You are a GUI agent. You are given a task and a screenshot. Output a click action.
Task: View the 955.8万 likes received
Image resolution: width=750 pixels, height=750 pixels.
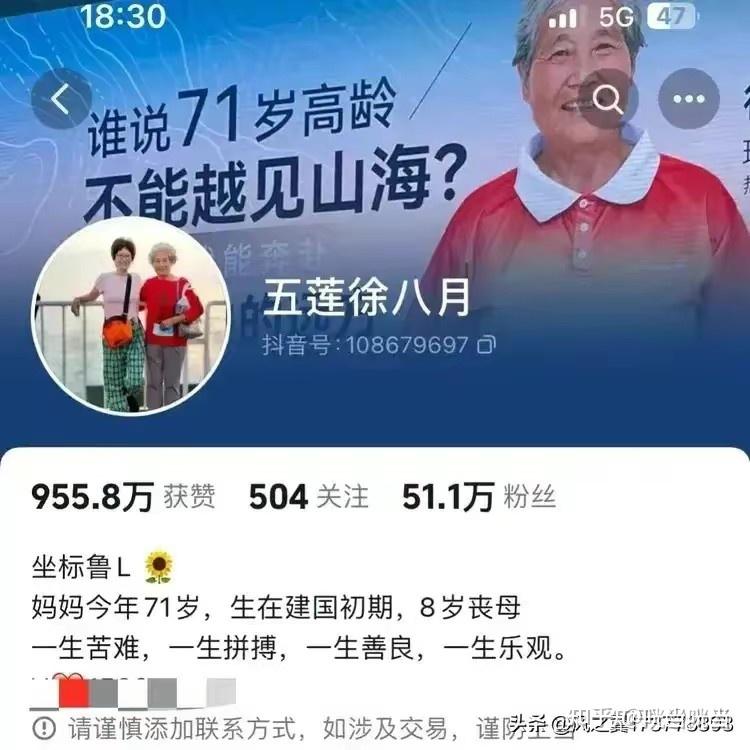pyautogui.click(x=122, y=495)
